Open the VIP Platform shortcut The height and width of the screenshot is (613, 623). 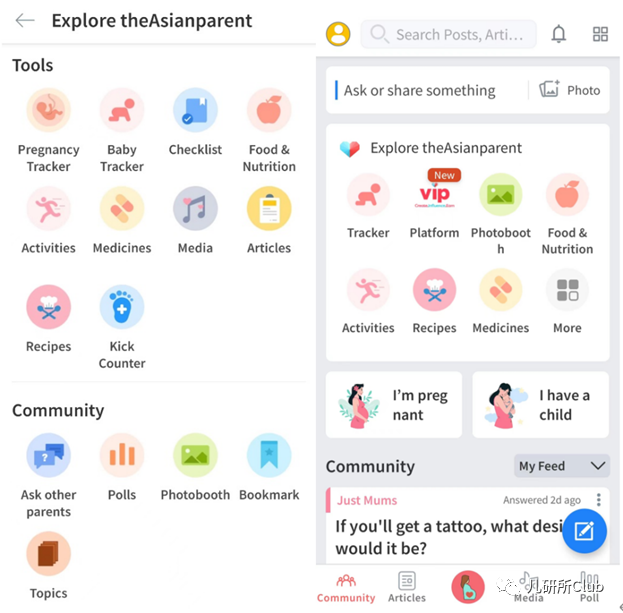[x=434, y=196]
